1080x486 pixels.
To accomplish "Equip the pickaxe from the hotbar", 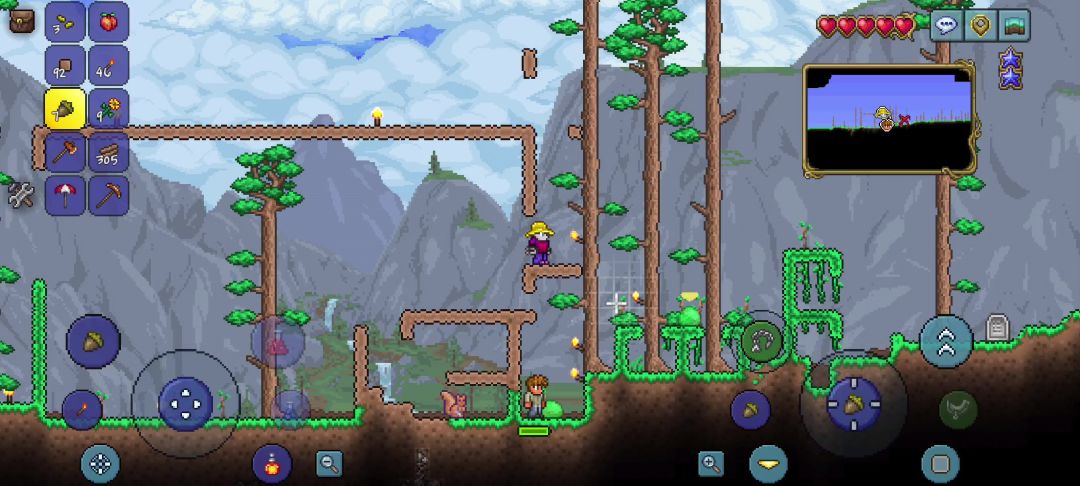I will click(x=108, y=195).
